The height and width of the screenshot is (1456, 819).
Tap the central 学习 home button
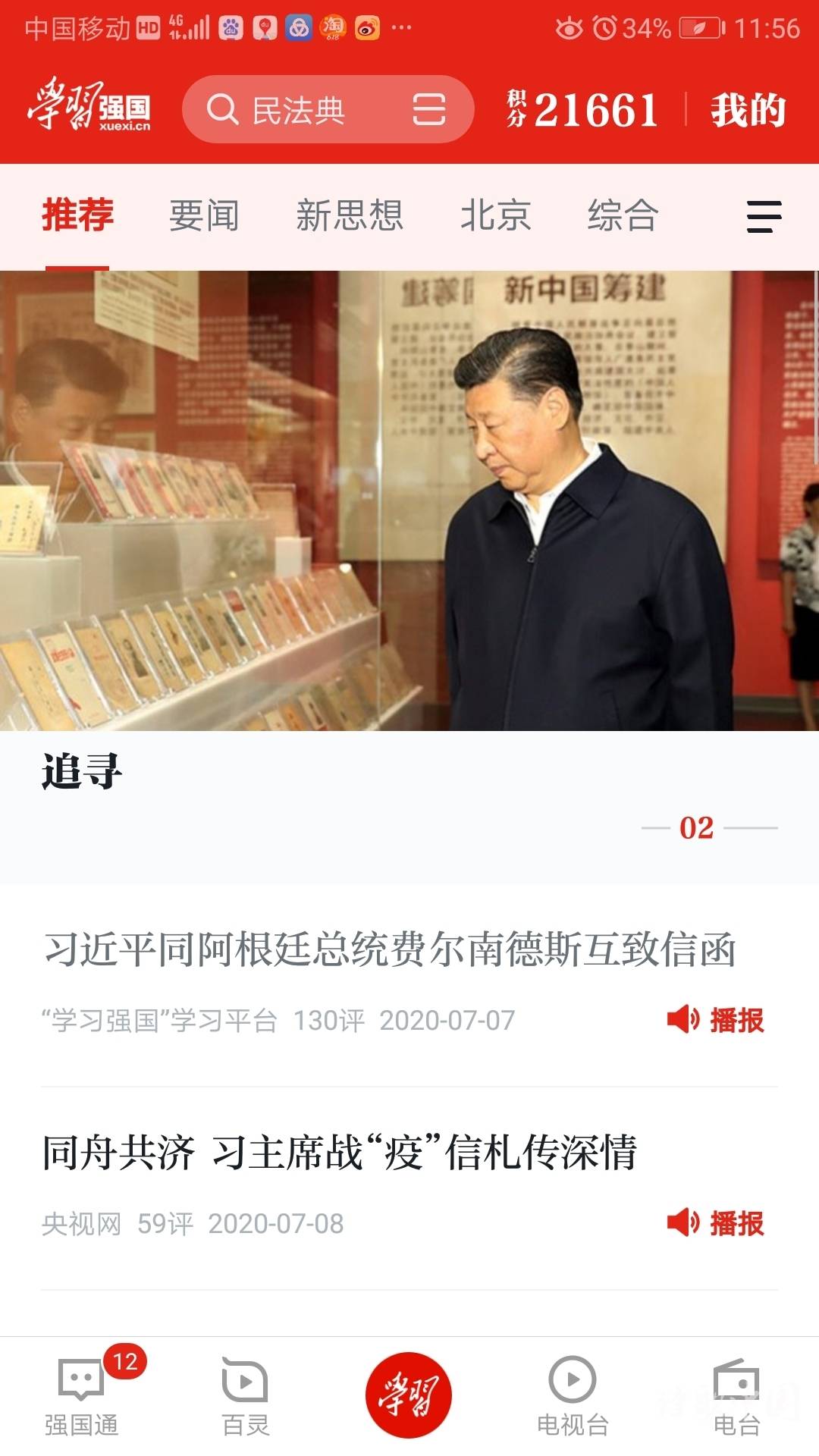pos(409,1395)
